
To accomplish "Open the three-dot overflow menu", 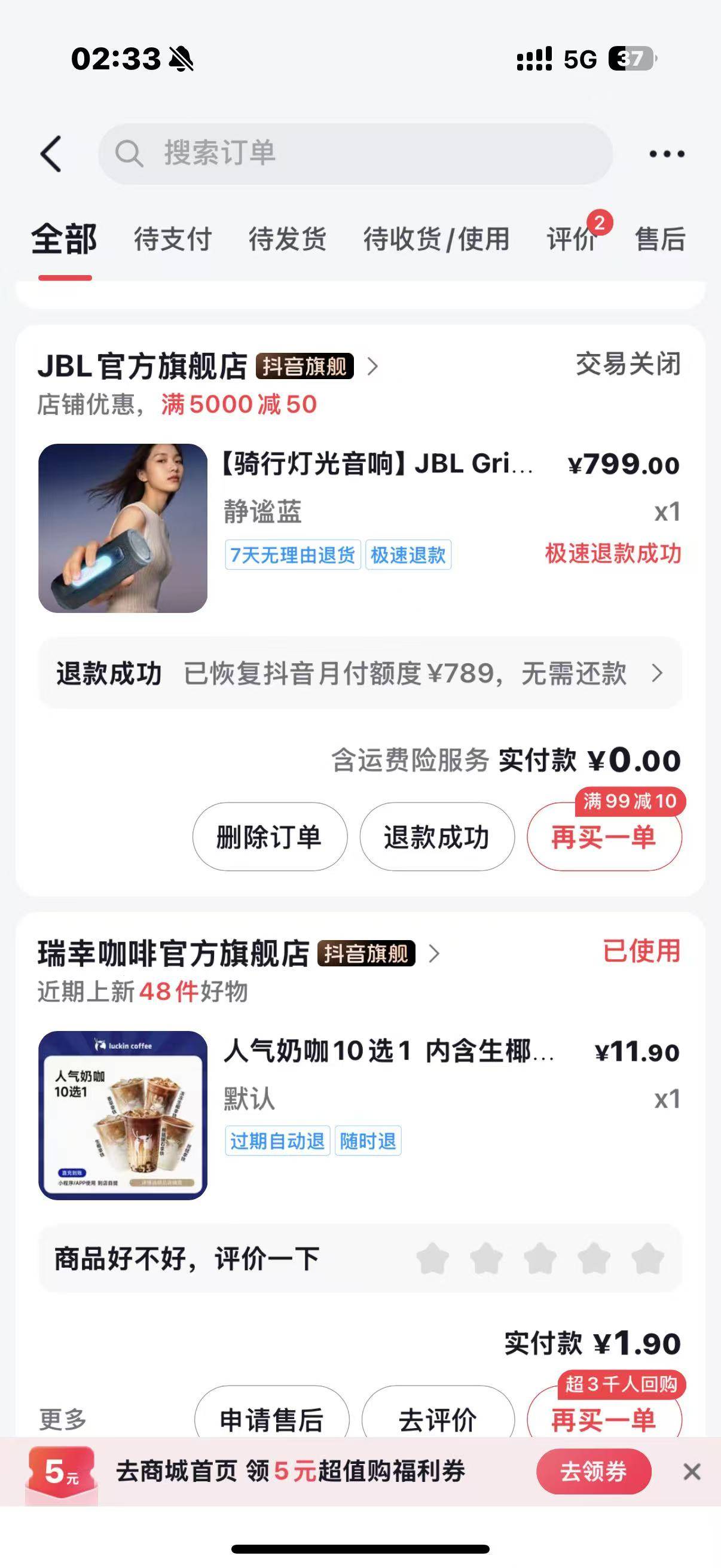I will tap(667, 154).
